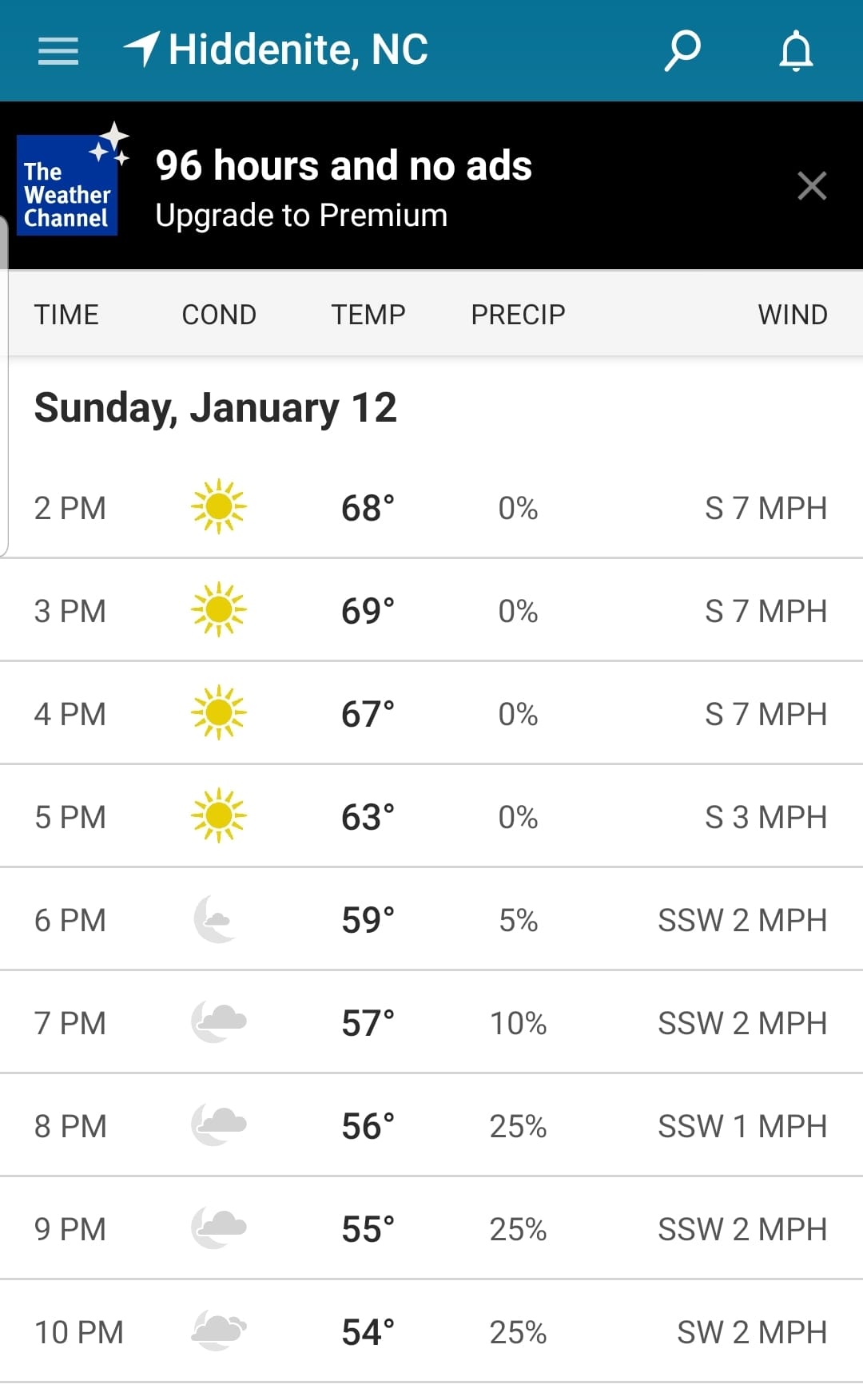Dismiss the no-ads premium banner
The height and width of the screenshot is (1400, 863).
812,186
